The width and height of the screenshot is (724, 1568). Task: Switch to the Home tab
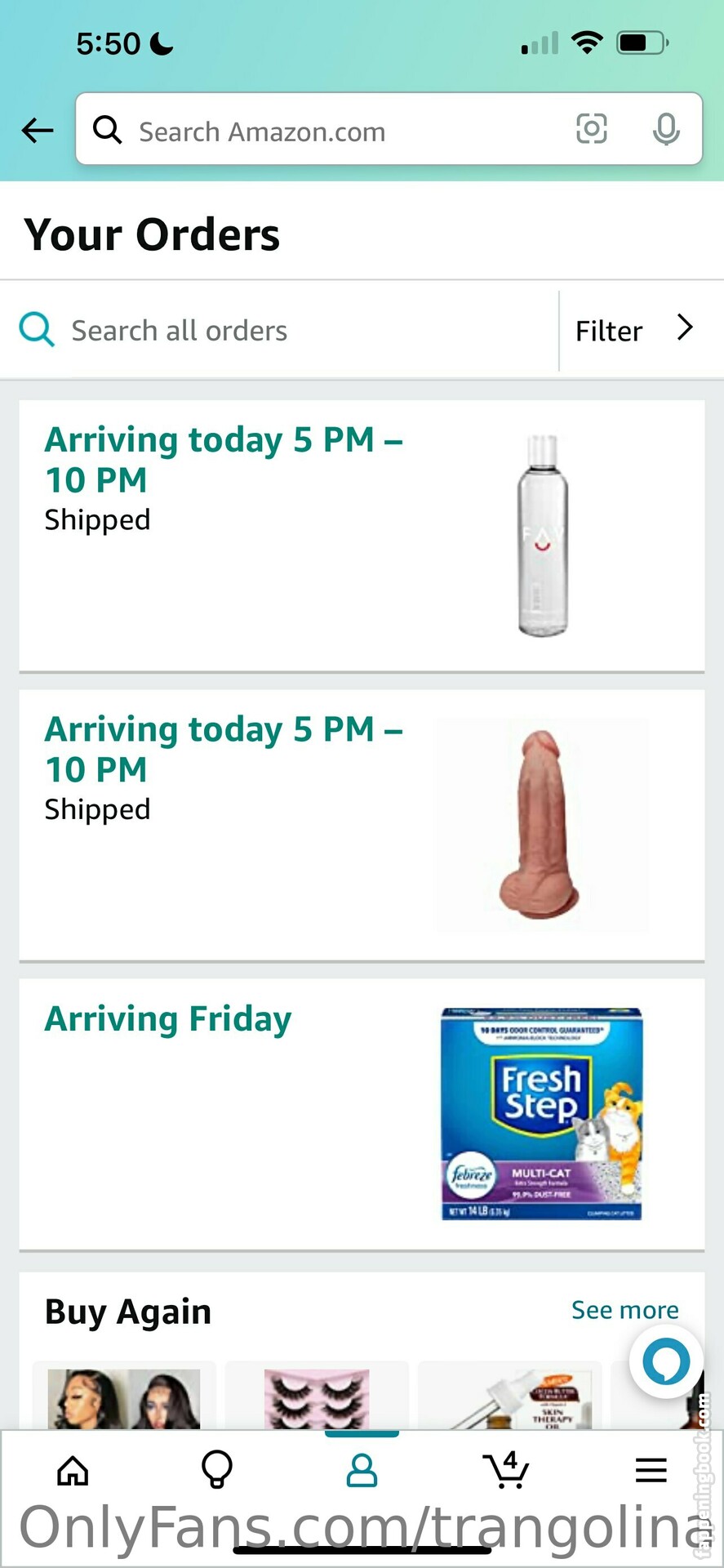point(73,1471)
